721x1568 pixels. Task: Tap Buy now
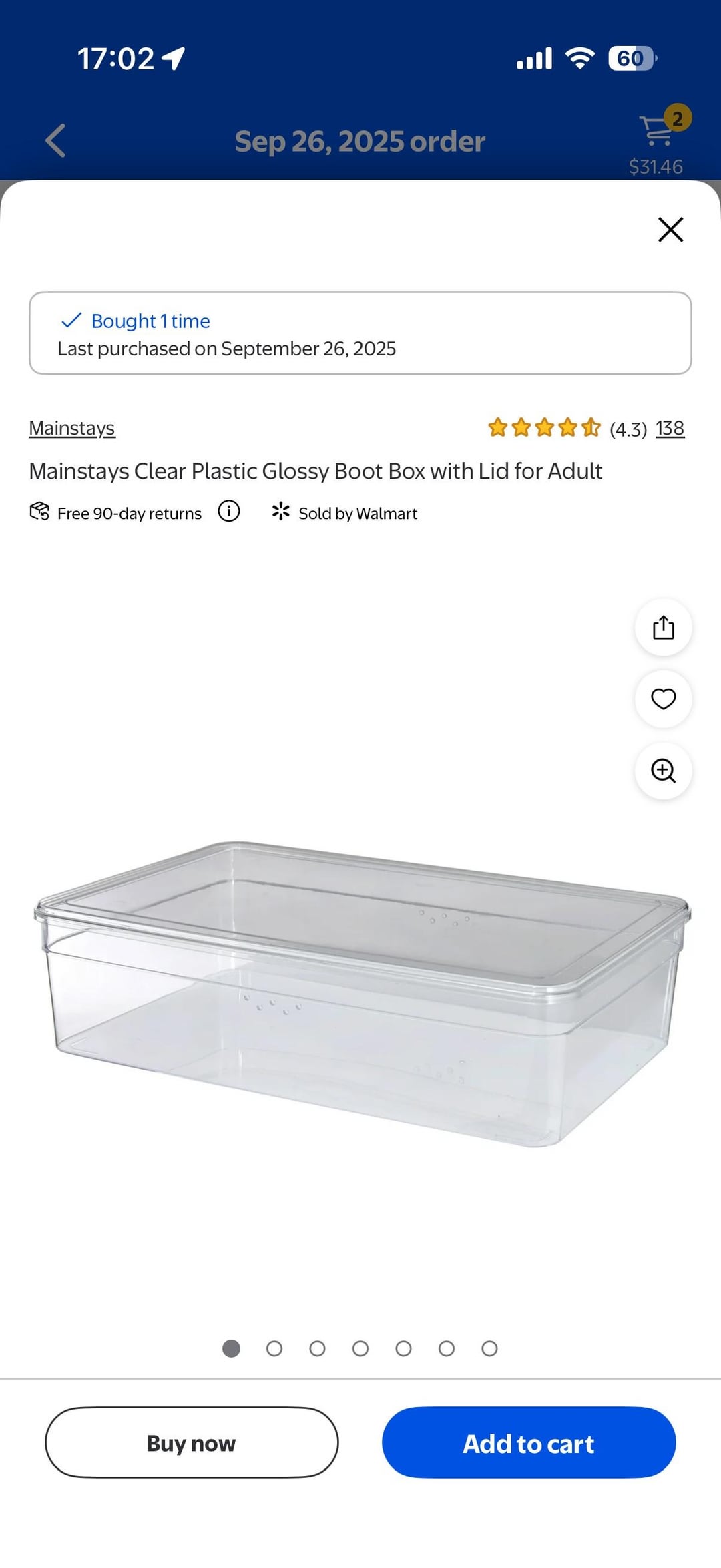[192, 1442]
